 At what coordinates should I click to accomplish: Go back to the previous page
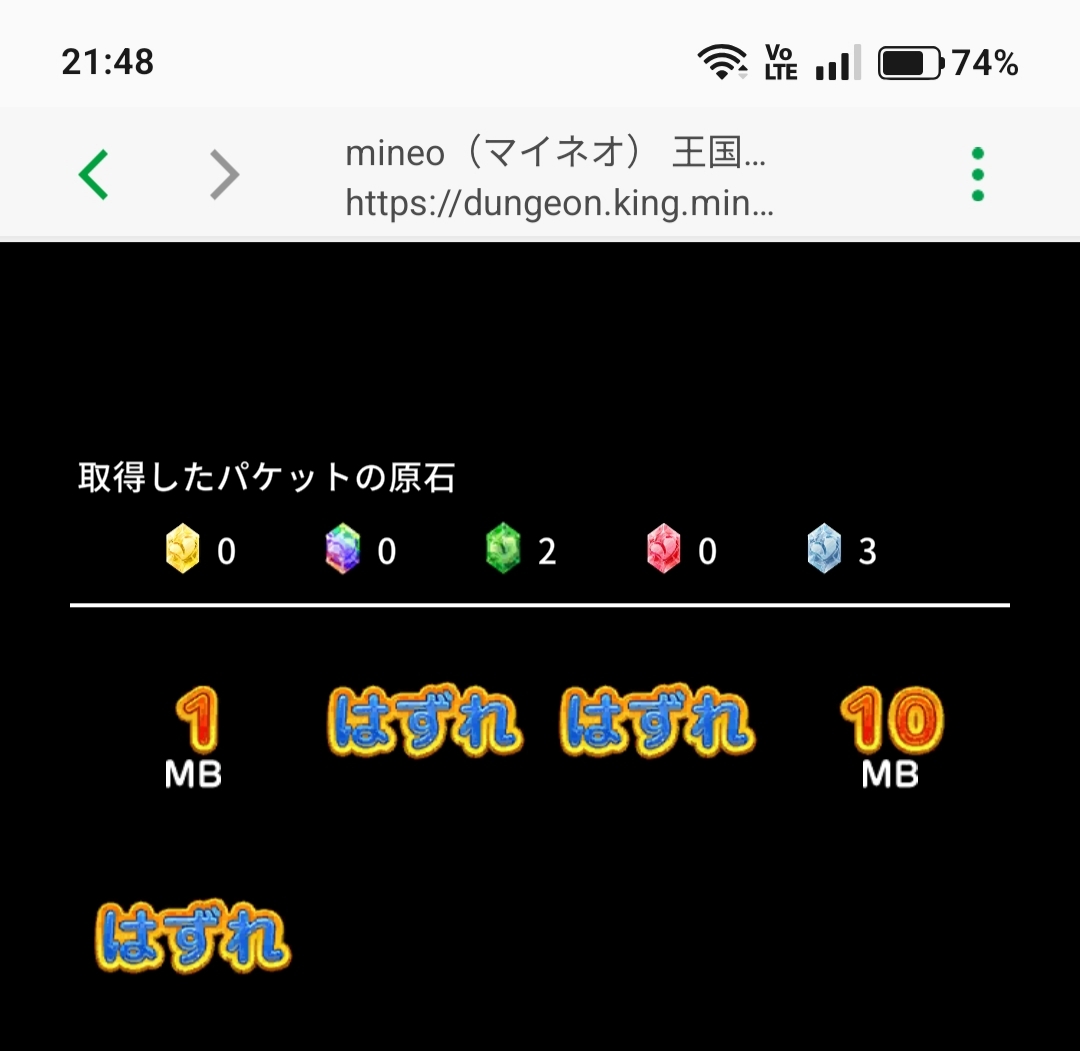[x=93, y=176]
